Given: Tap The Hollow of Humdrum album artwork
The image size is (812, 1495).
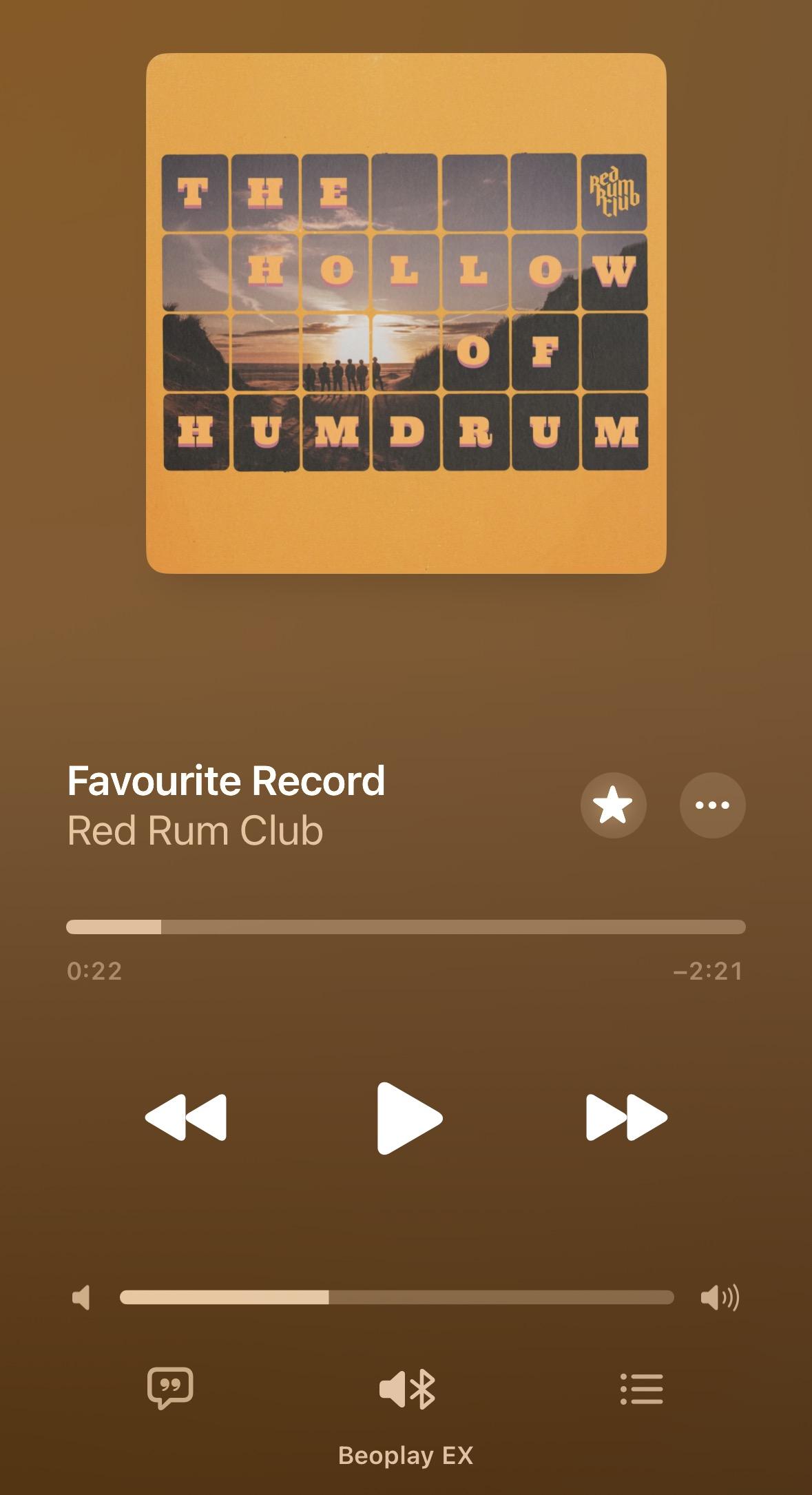Looking at the screenshot, I should [406, 313].
